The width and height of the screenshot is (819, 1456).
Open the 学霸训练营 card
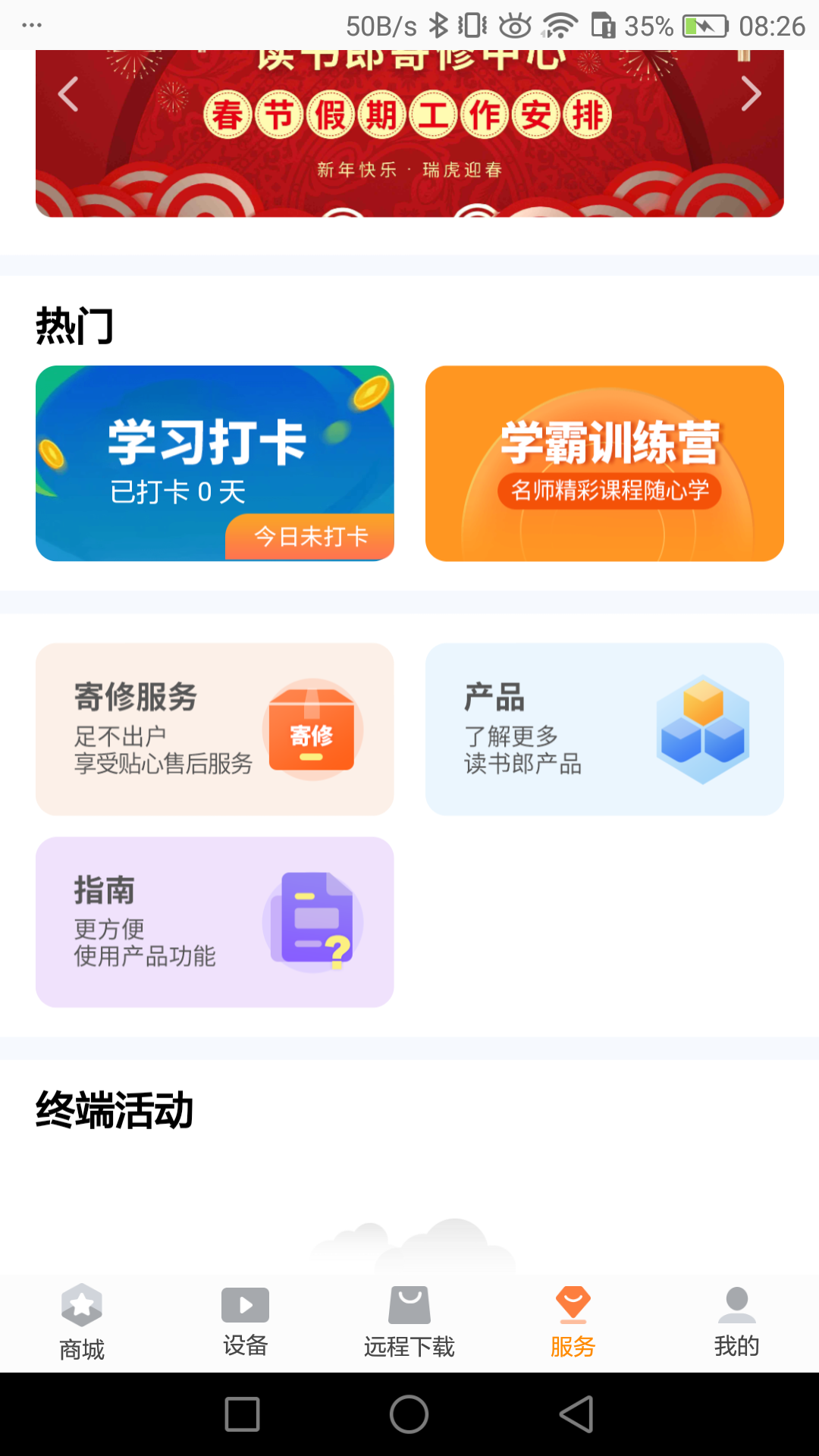[x=605, y=463]
